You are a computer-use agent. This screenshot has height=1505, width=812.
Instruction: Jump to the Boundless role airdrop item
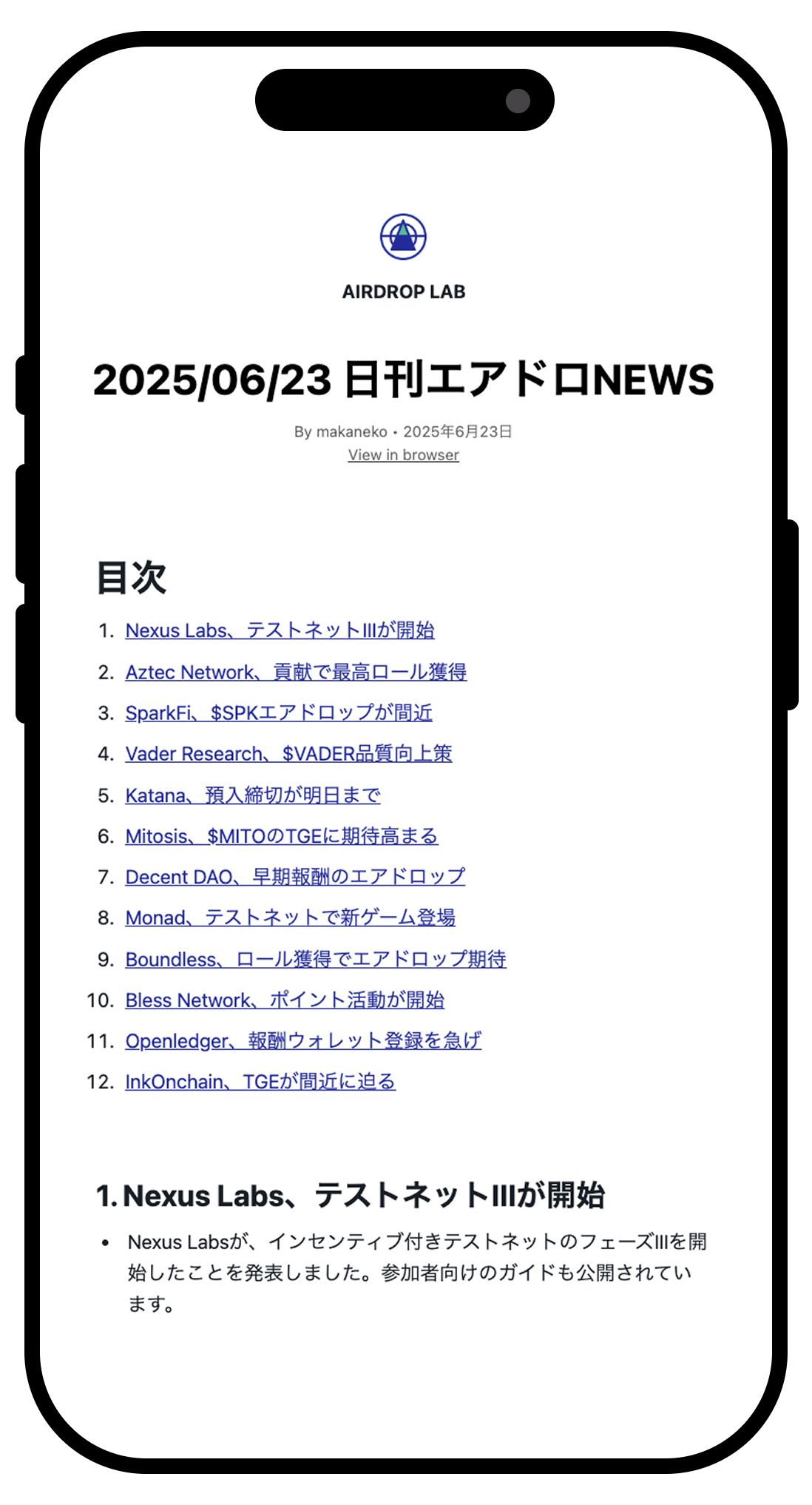(316, 959)
